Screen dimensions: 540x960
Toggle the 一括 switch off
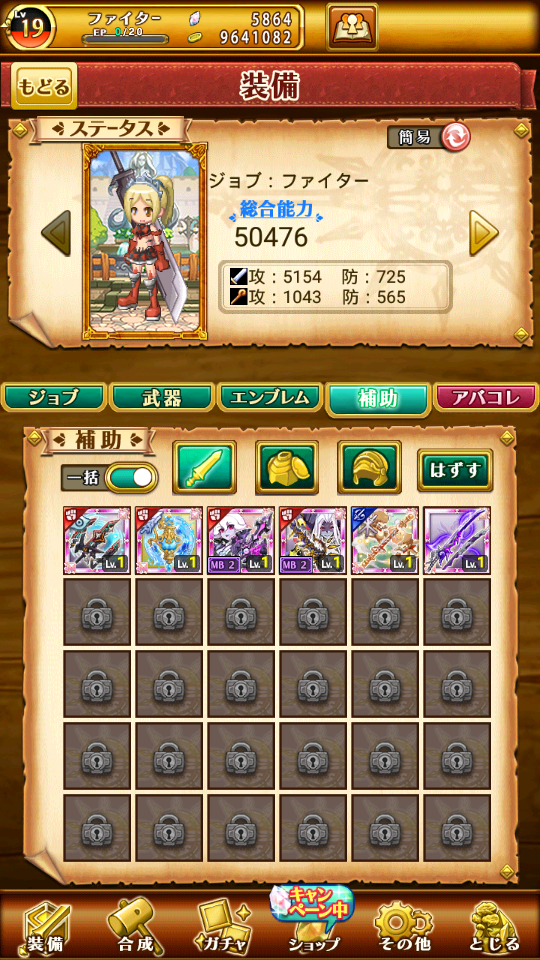[x=131, y=478]
